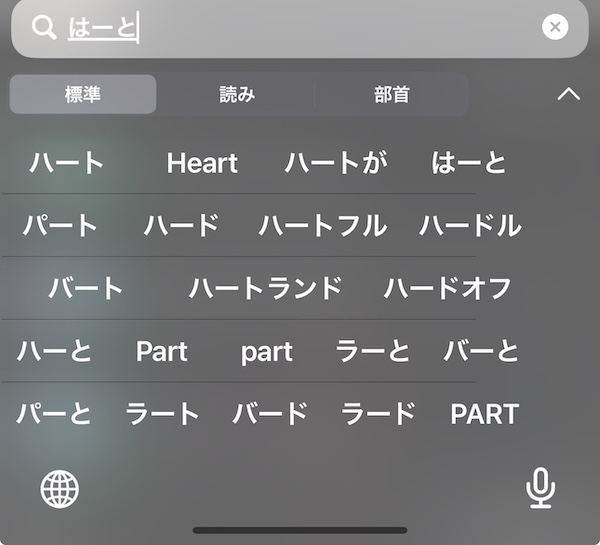Choose the capitalized candidate Part
This screenshot has height=545, width=600.
[161, 351]
